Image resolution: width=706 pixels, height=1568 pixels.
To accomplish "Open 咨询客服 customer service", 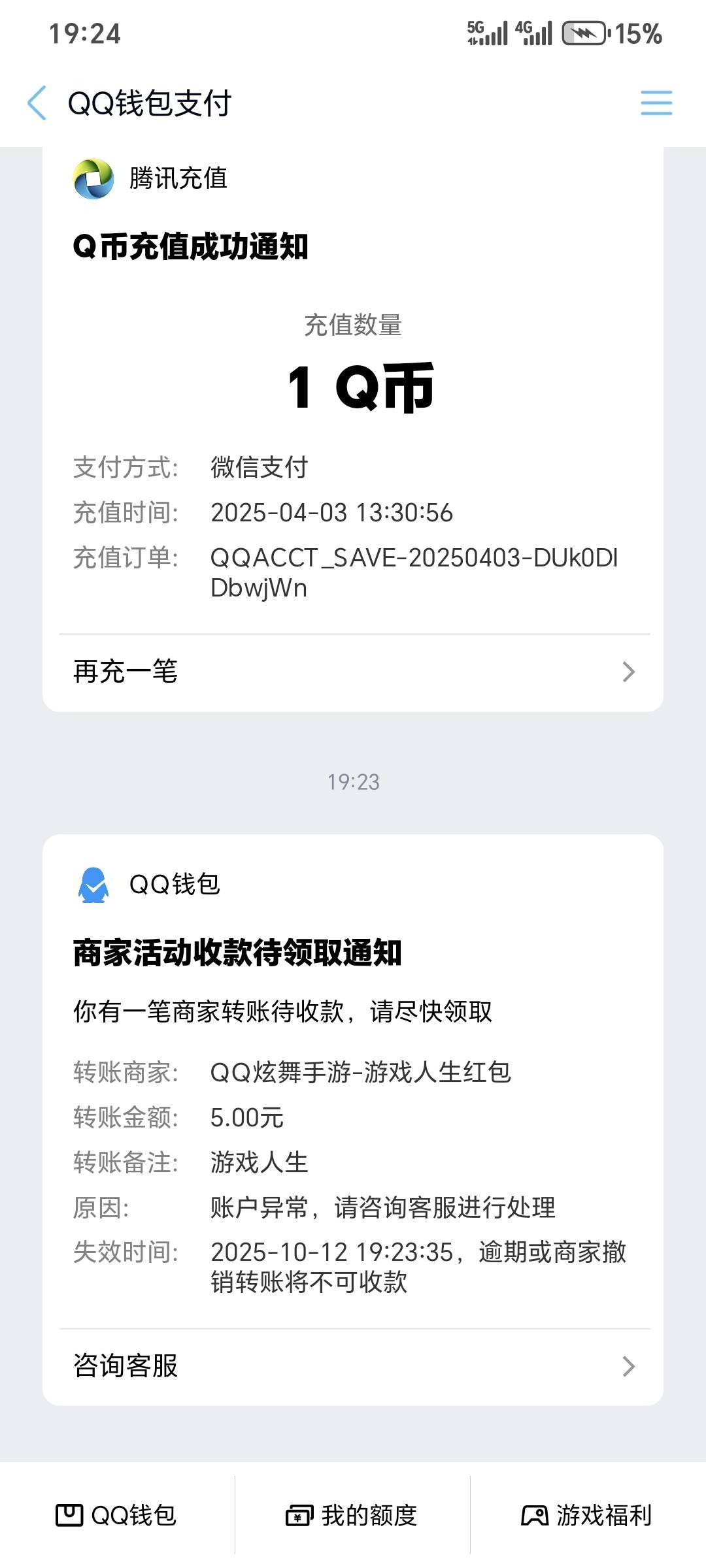I will [353, 1366].
